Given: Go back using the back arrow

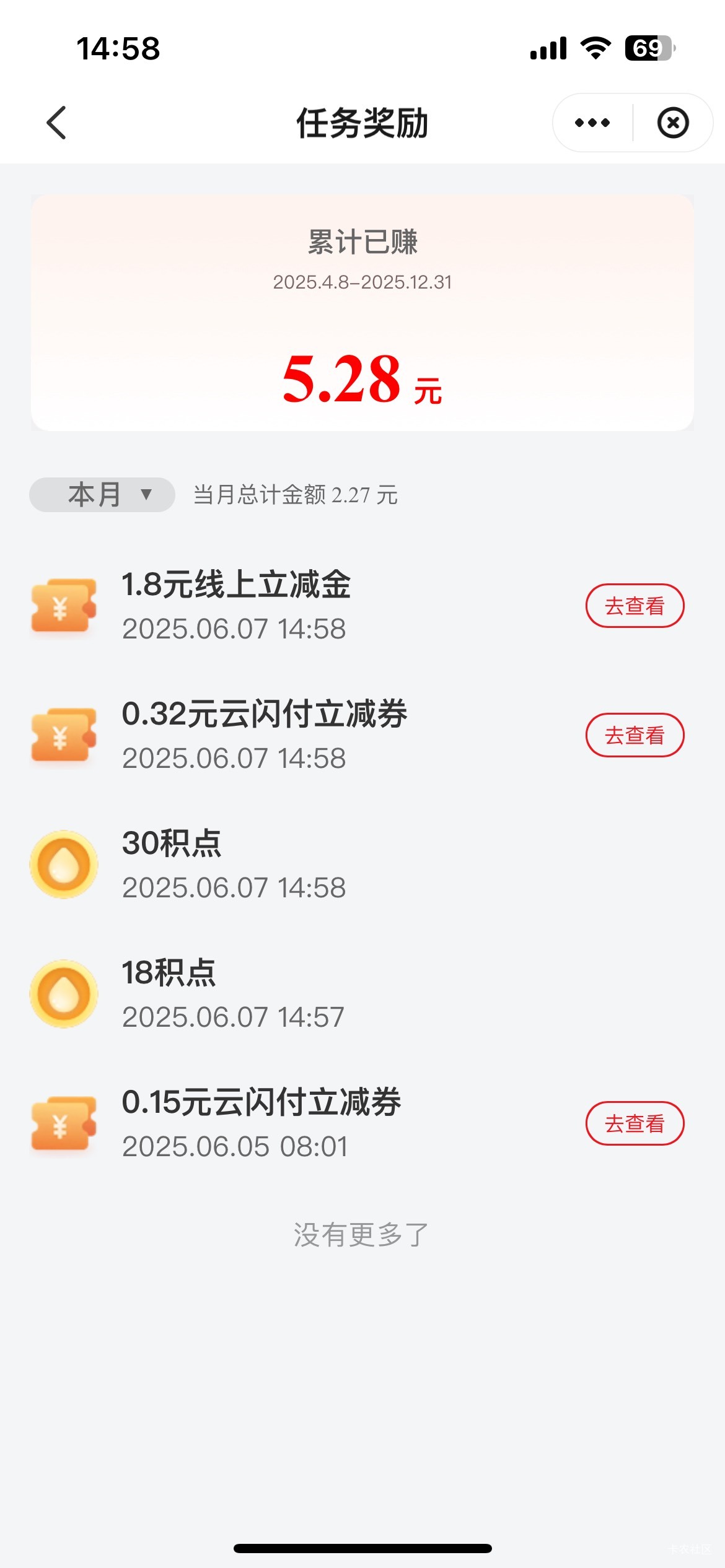Looking at the screenshot, I should pyautogui.click(x=56, y=123).
